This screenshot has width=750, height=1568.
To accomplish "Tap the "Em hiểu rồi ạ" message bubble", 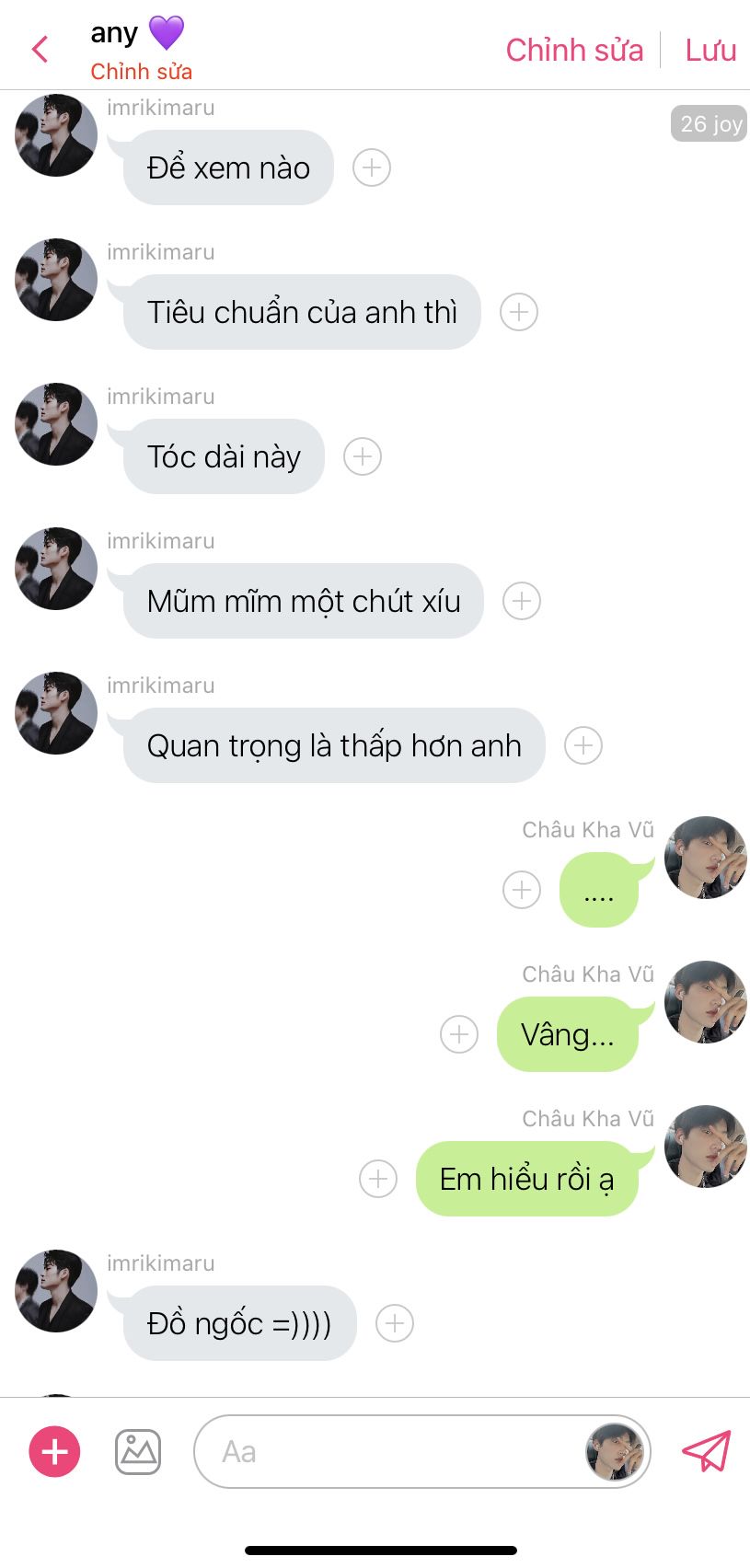I will click(526, 1179).
